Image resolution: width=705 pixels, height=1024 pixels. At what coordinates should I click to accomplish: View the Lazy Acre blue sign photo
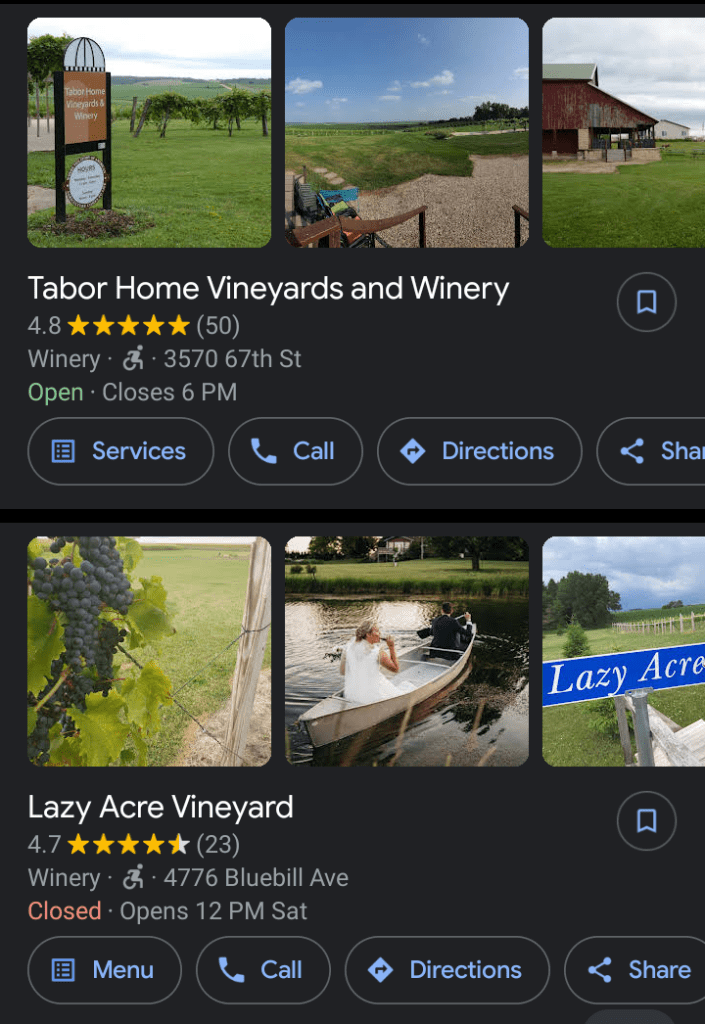(623, 651)
